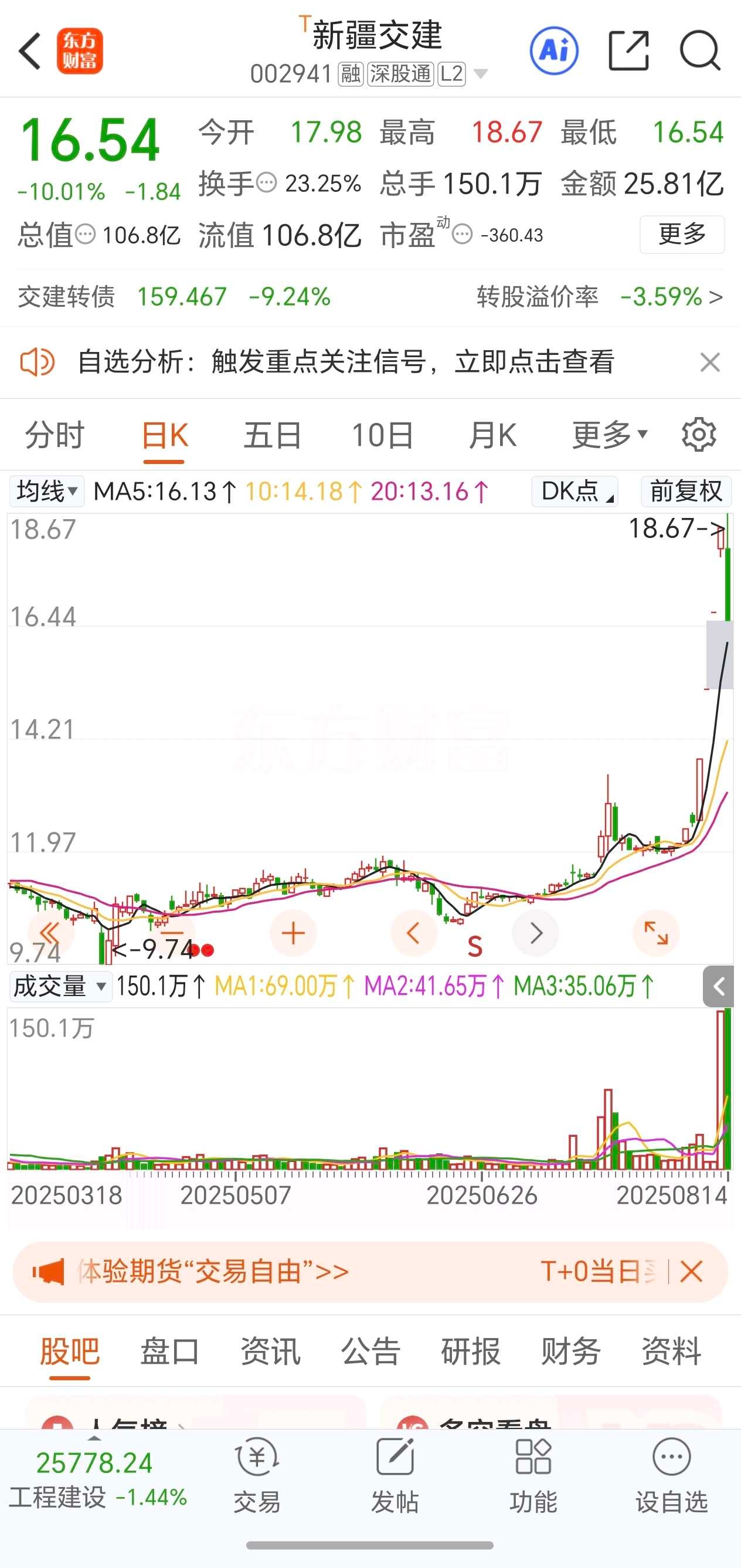The image size is (741, 1568).
Task: Switch to the 分时 chart tab
Action: [x=55, y=436]
